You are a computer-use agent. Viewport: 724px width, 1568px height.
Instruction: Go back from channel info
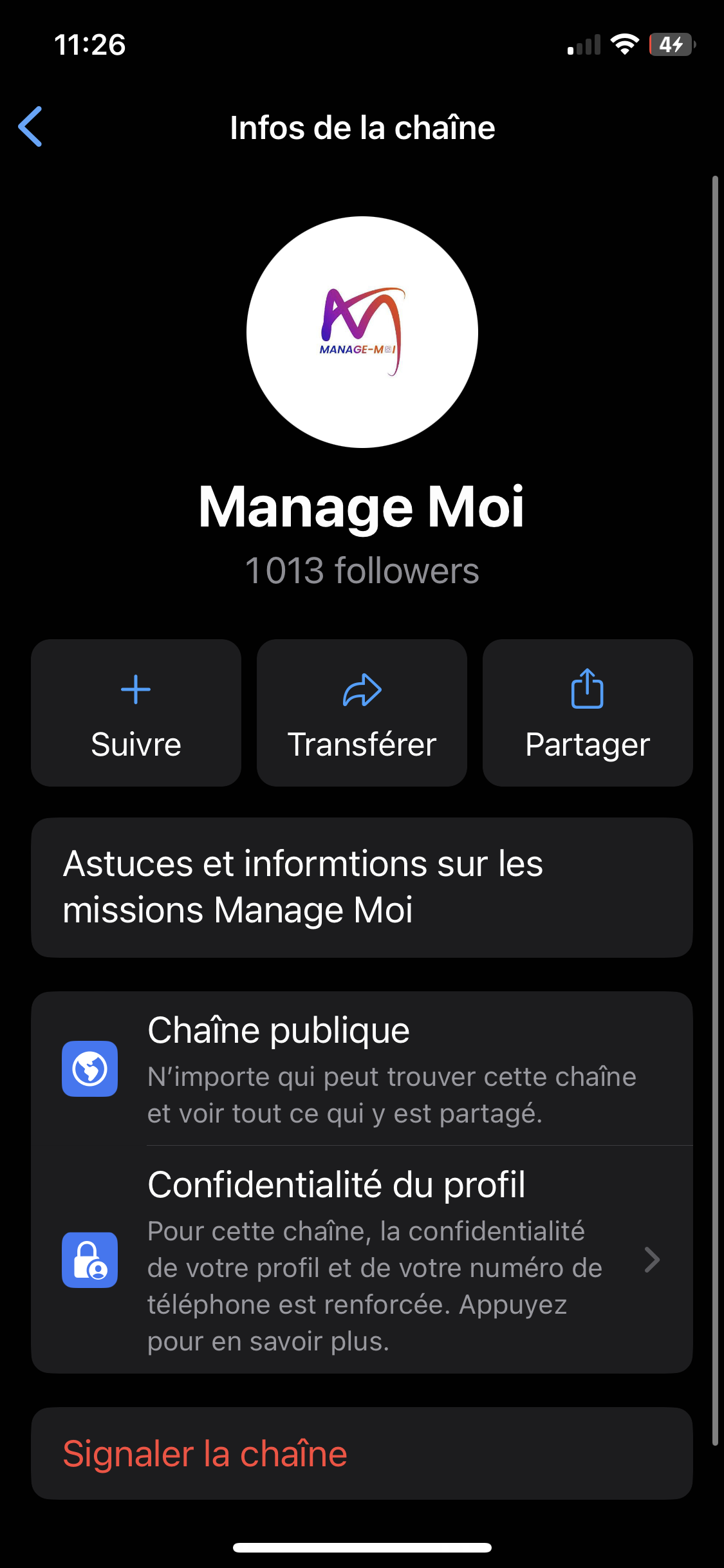click(x=31, y=127)
